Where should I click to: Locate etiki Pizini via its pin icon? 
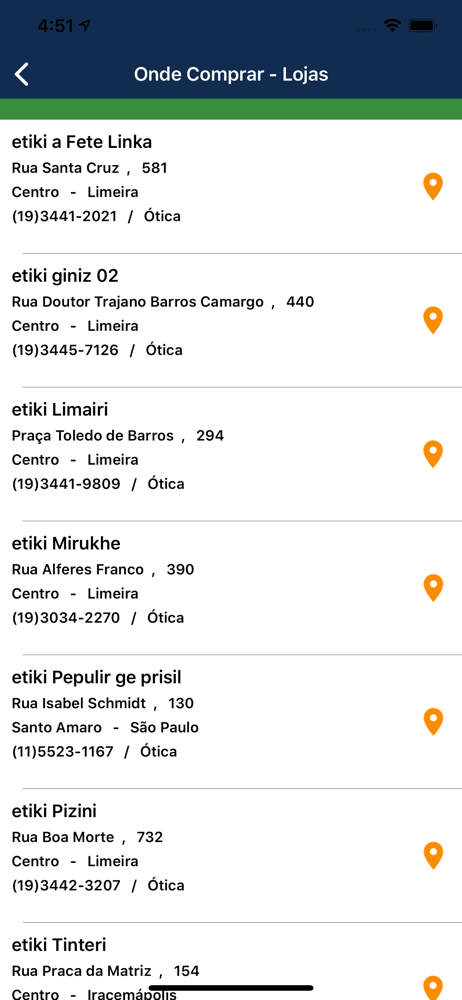tap(433, 856)
